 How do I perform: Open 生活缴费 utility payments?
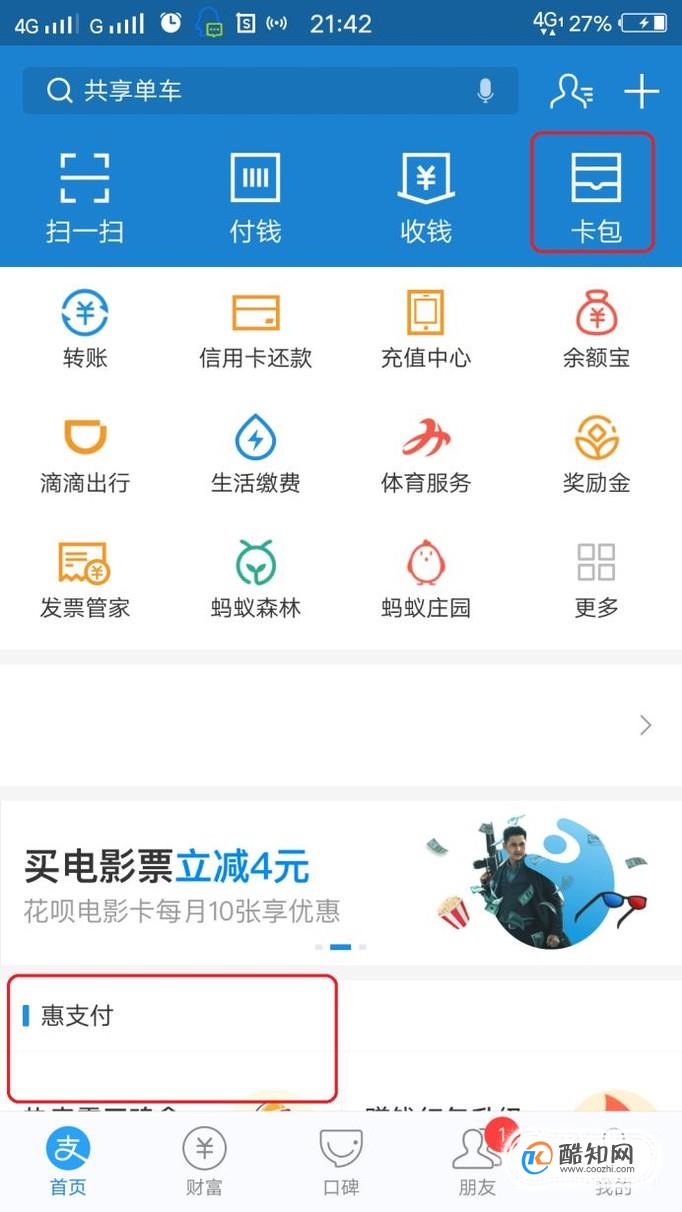[255, 454]
